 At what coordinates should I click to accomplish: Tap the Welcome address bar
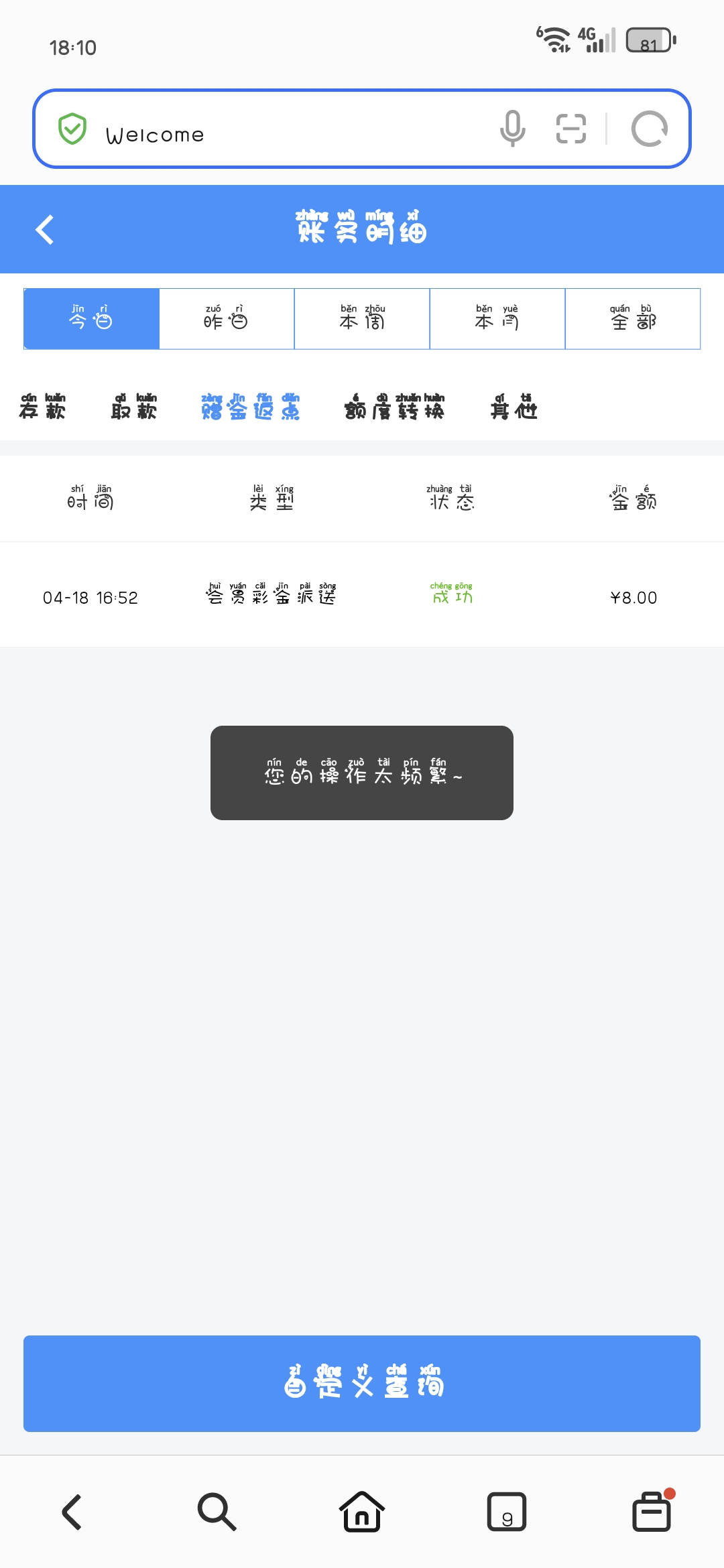point(288,134)
